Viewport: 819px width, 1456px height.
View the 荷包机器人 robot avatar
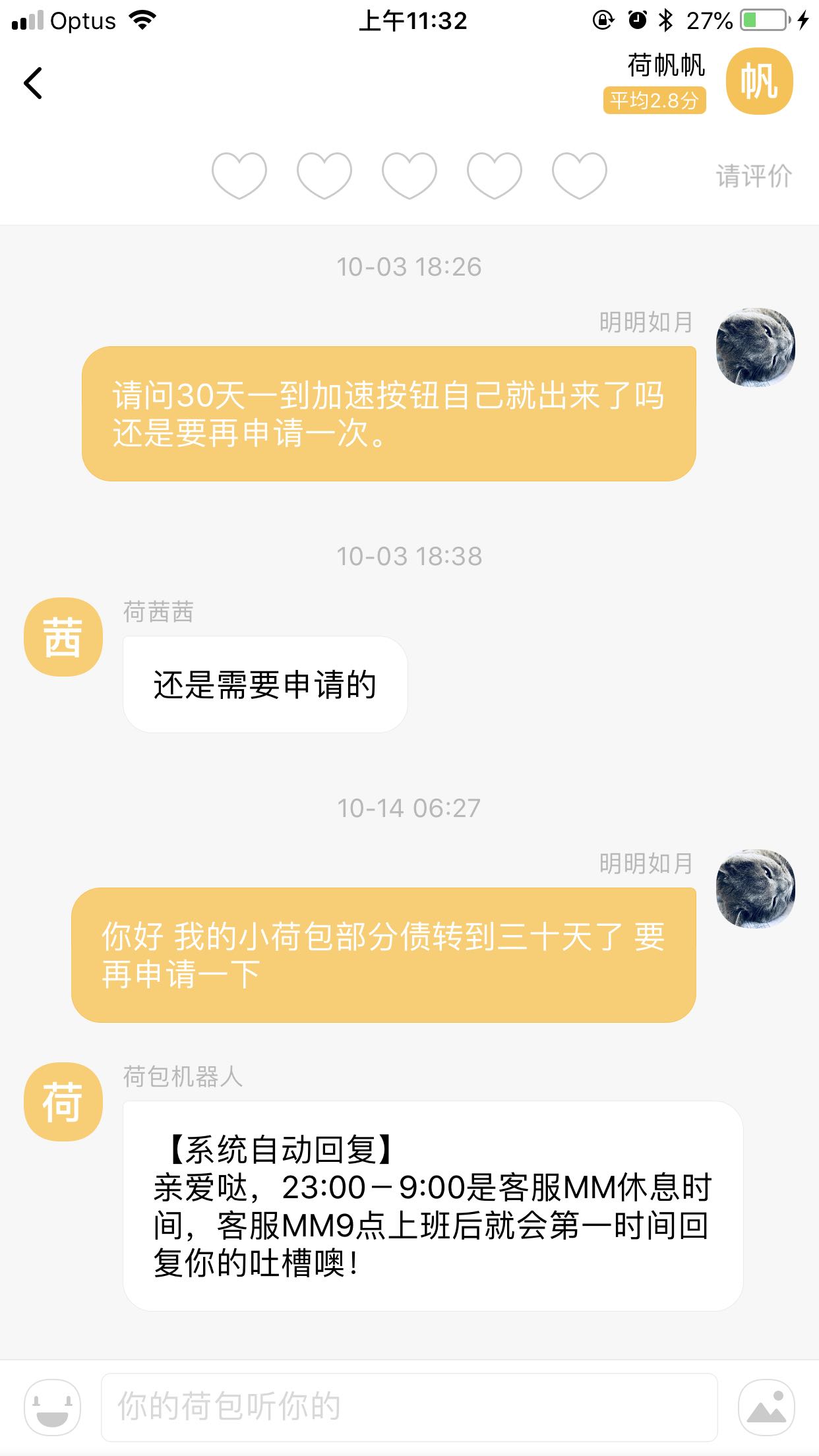point(63,1102)
